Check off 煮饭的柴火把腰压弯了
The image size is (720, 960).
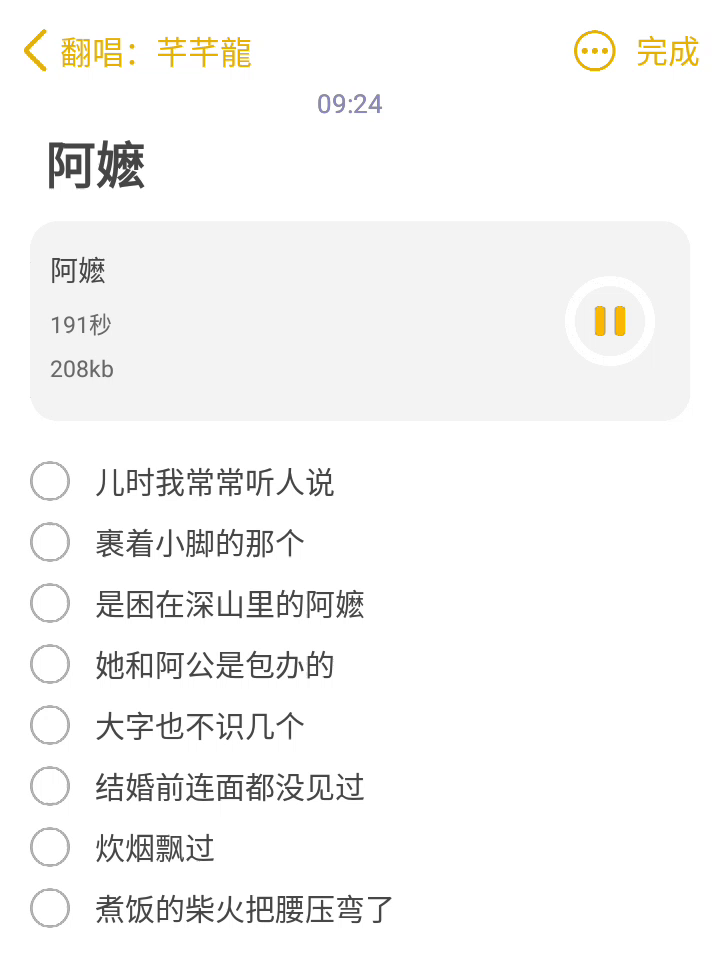click(50, 909)
